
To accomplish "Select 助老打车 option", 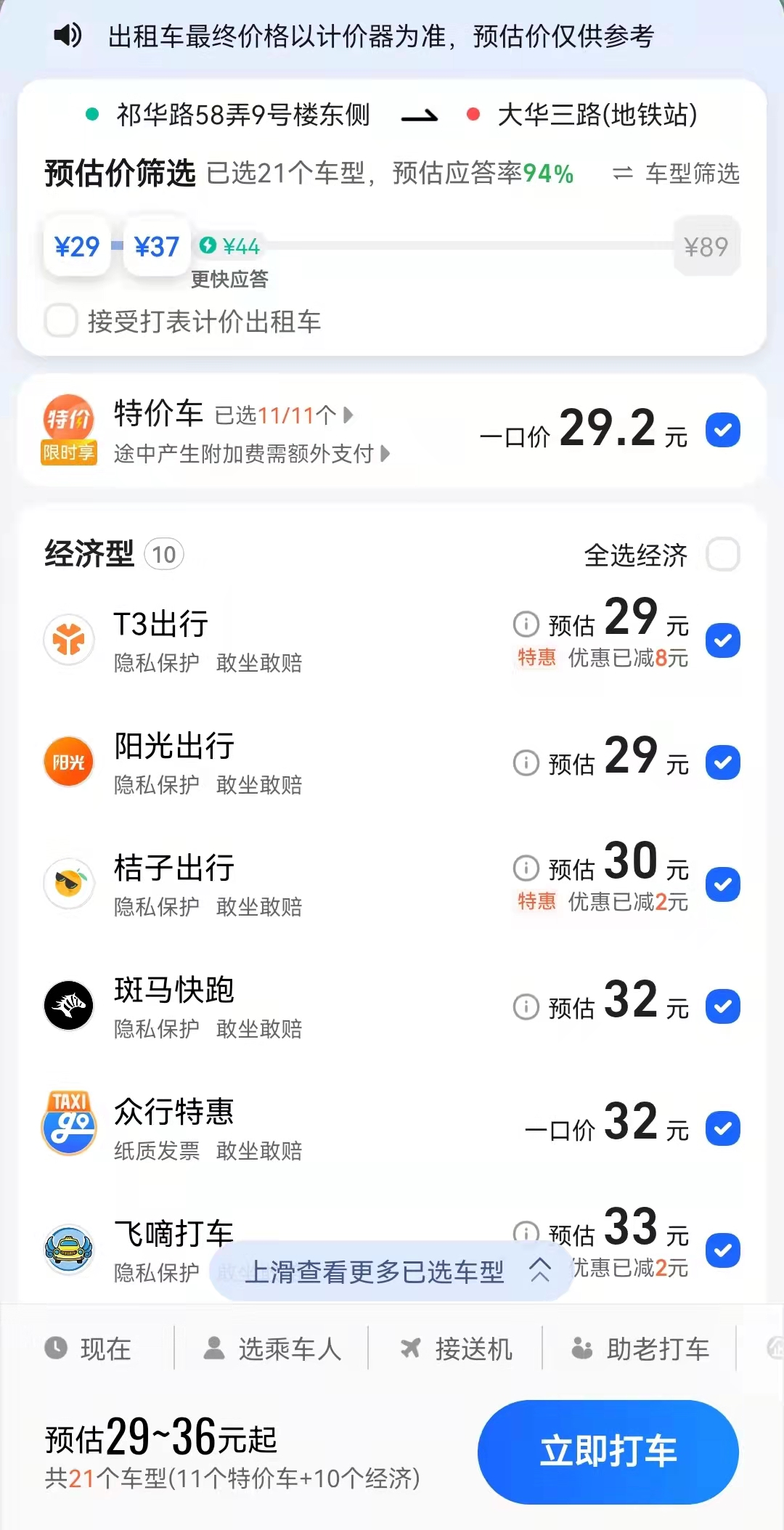I will [x=640, y=1348].
